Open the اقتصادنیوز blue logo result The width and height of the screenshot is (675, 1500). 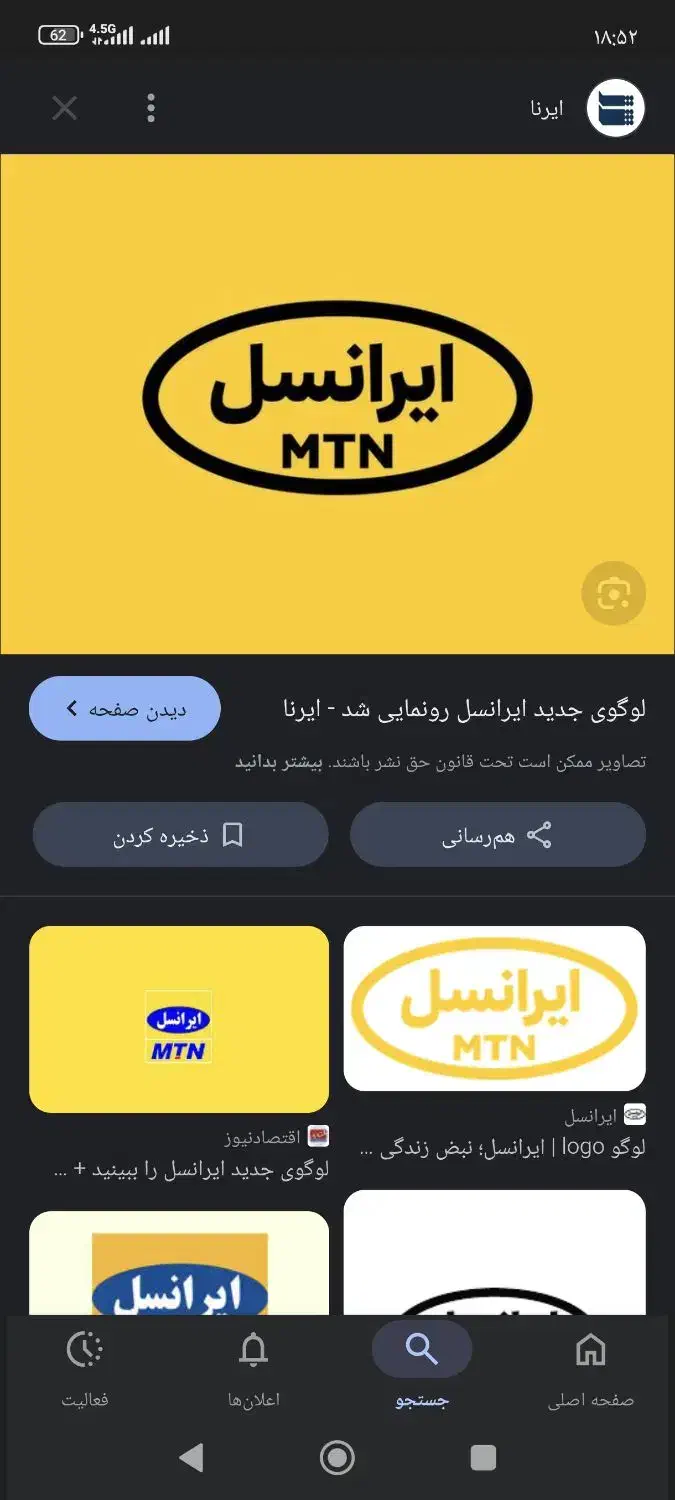click(x=179, y=1019)
